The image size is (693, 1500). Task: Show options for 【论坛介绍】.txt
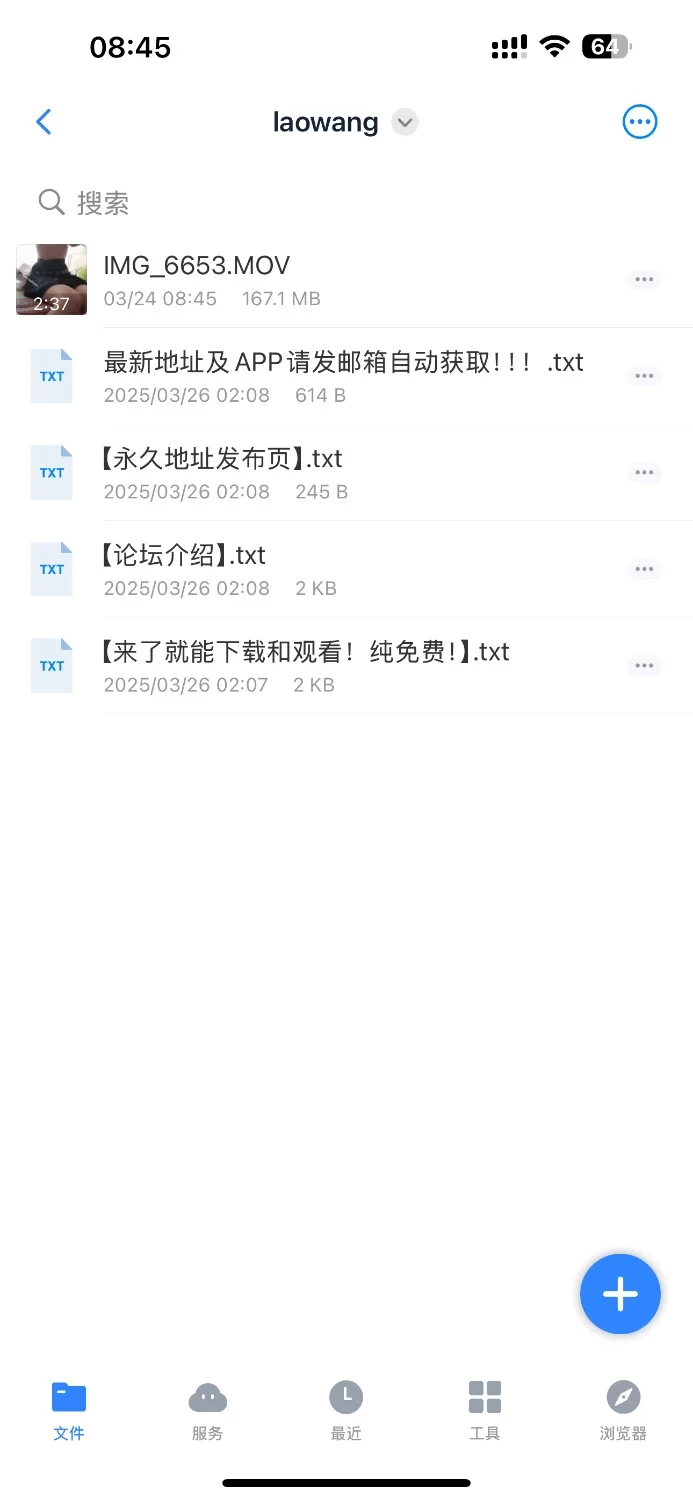coord(644,570)
